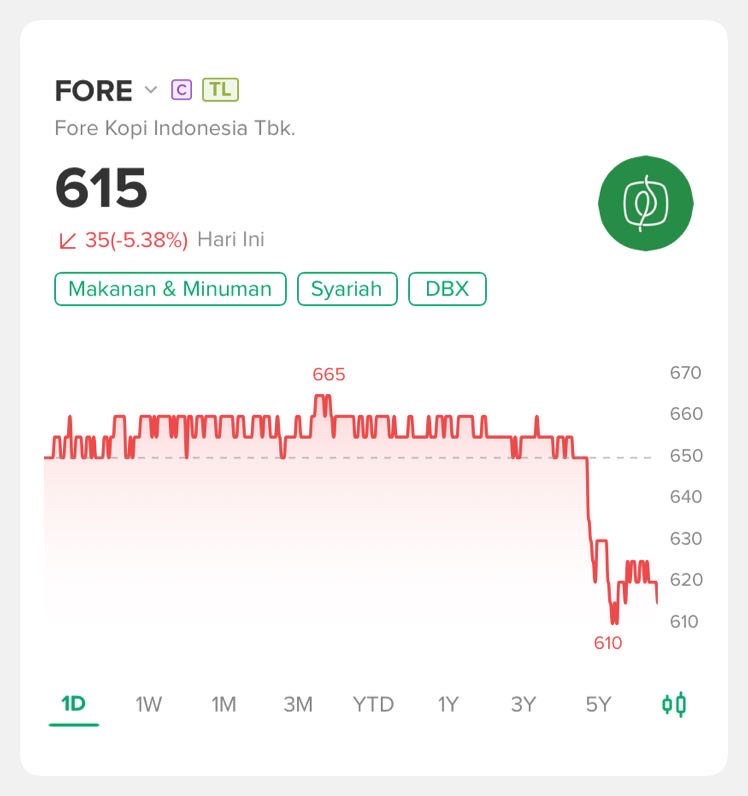This screenshot has width=748, height=796.
Task: Open the Syariah category tag
Action: point(347,289)
